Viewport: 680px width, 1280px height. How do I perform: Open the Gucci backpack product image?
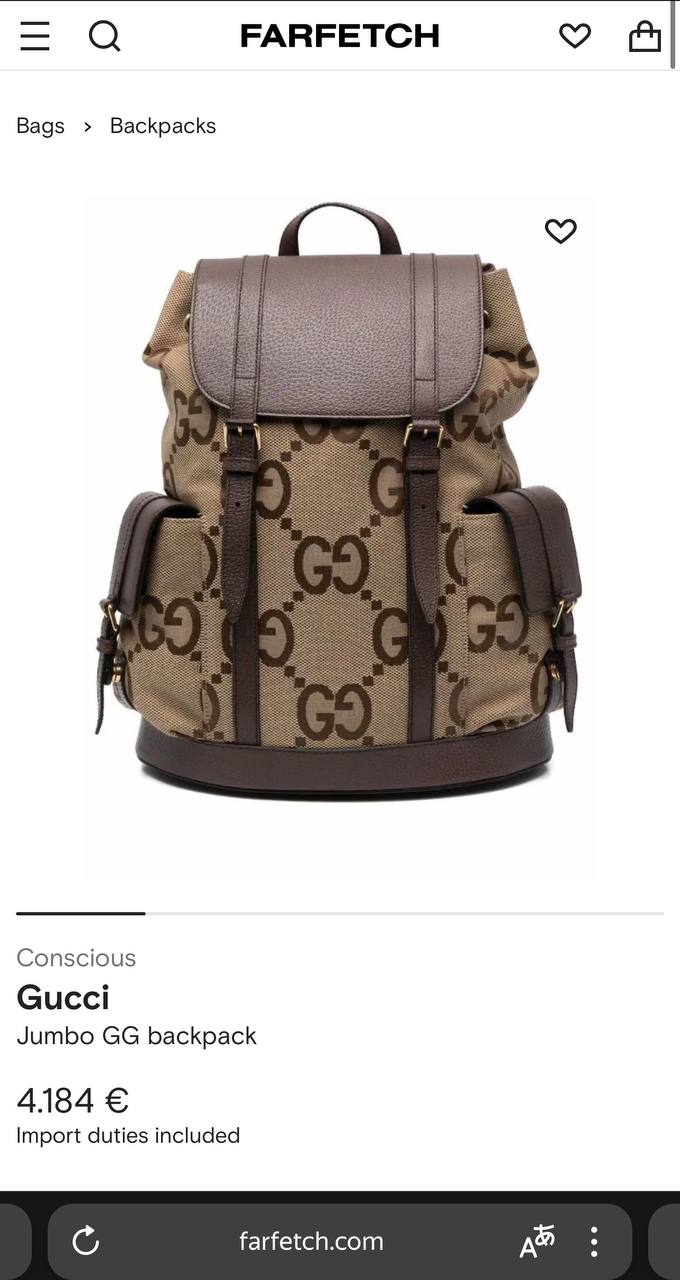[340, 520]
